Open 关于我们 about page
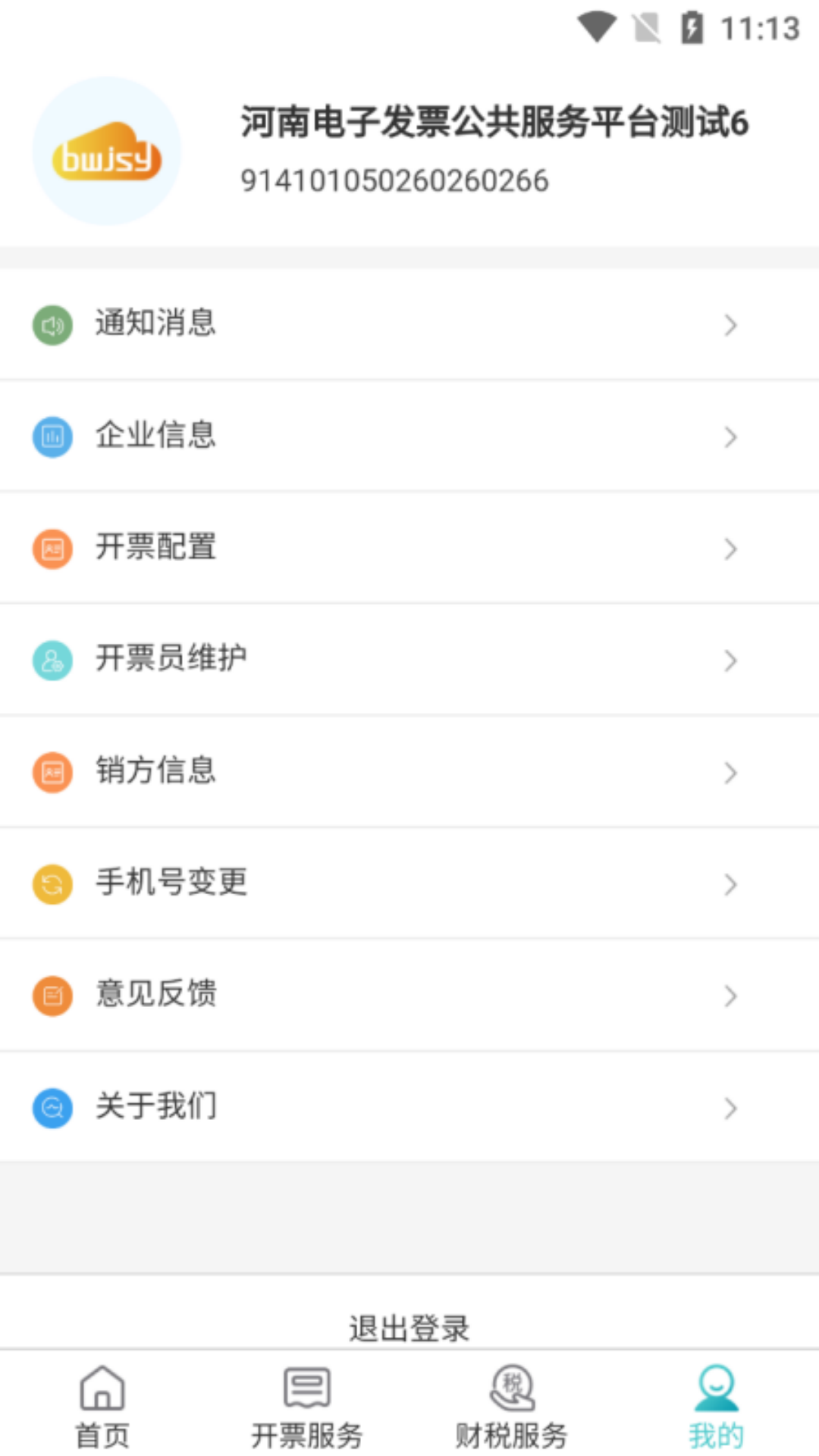This screenshot has height=1456, width=819. (x=409, y=1106)
